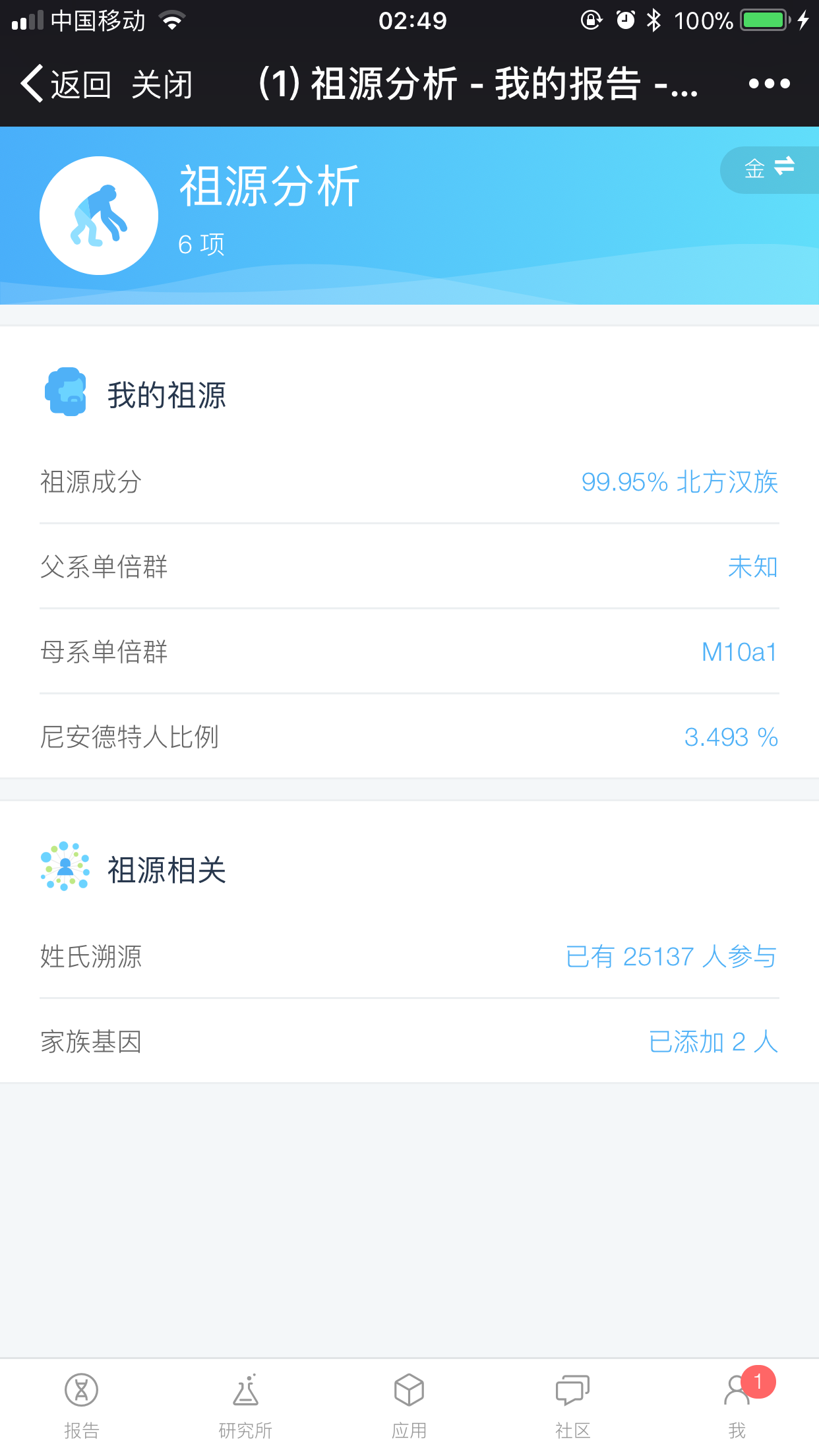Open 母系单倍群 M10a1 result
The height and width of the screenshot is (1456, 819).
[x=409, y=652]
